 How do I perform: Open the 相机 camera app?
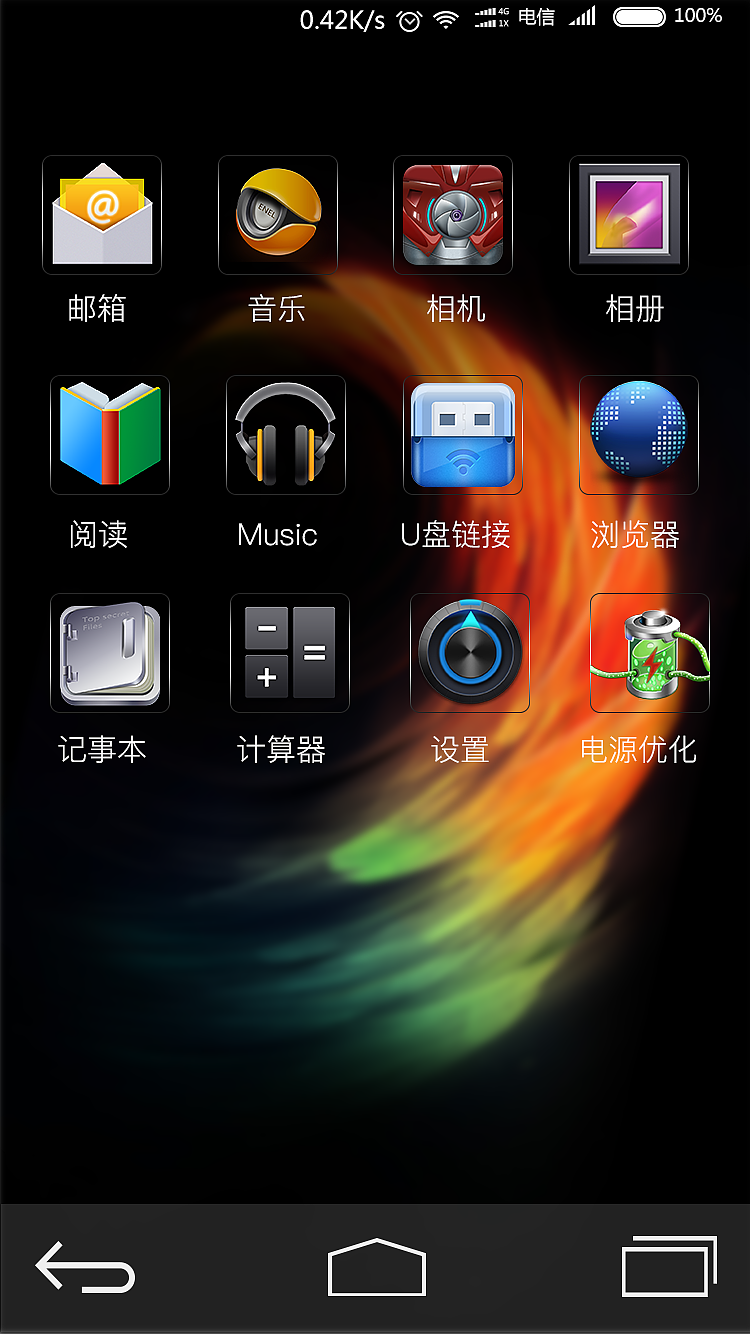tap(453, 215)
